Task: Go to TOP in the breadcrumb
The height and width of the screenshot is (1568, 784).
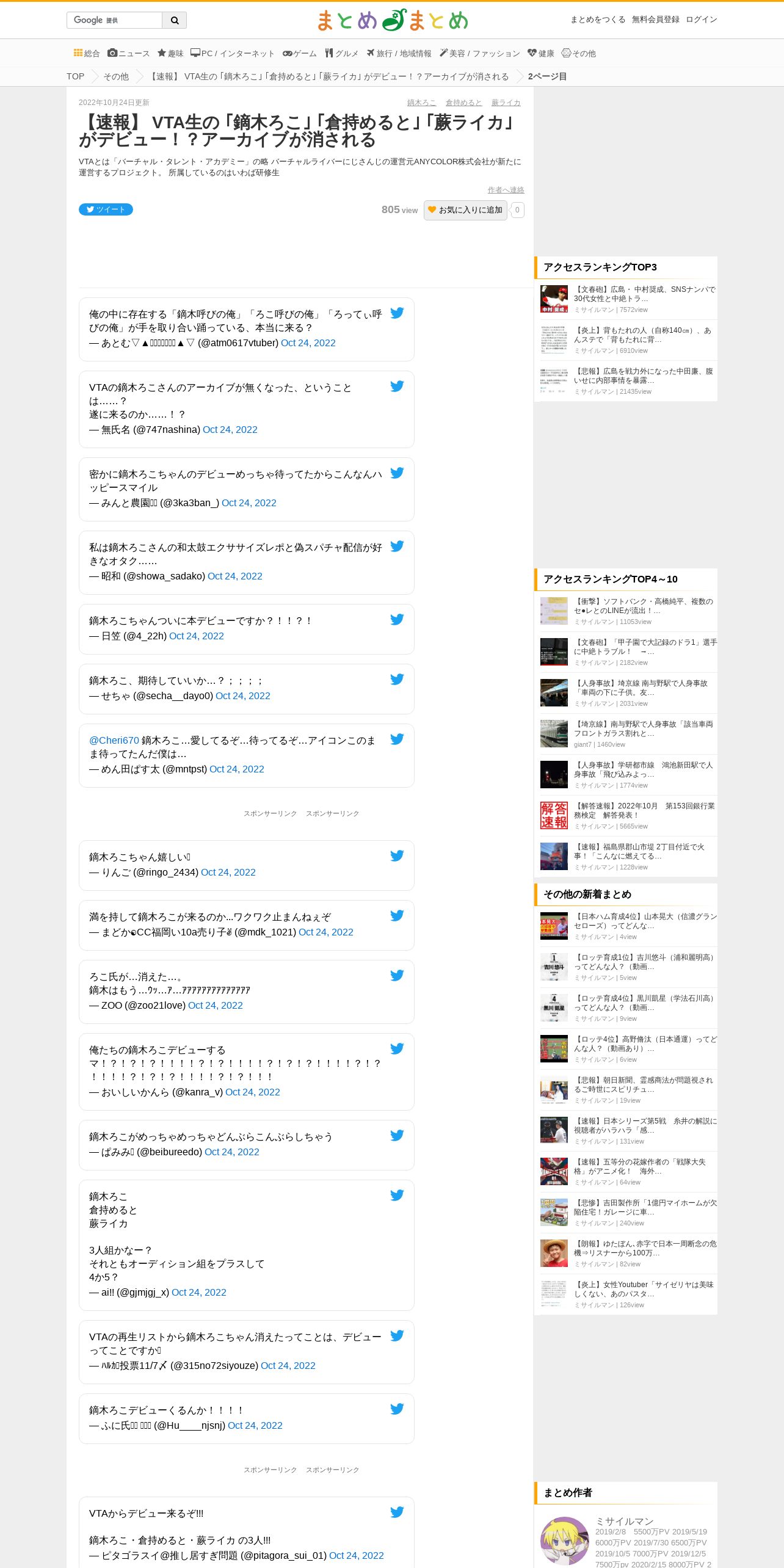Action: coord(75,76)
